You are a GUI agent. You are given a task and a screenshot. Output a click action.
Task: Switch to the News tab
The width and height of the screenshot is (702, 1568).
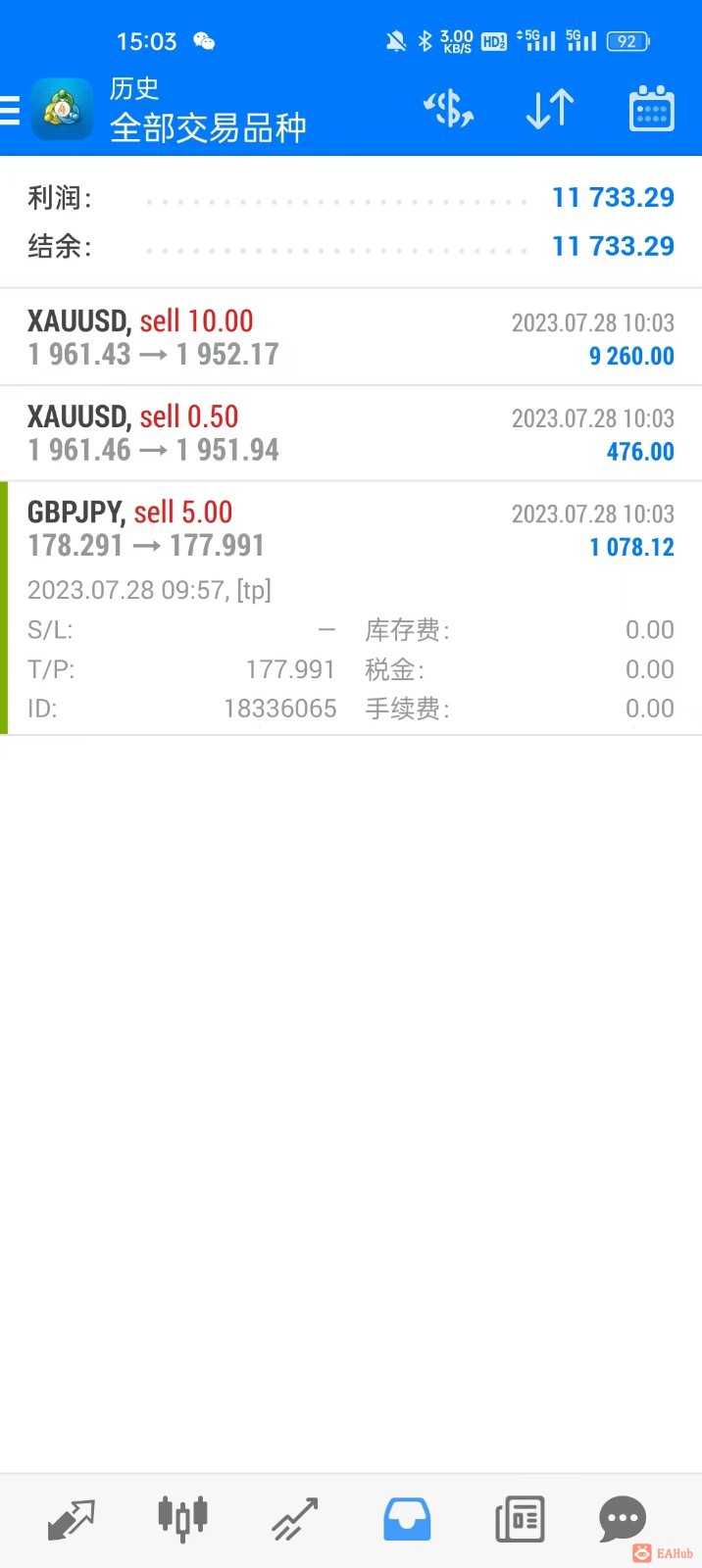coord(520,1520)
